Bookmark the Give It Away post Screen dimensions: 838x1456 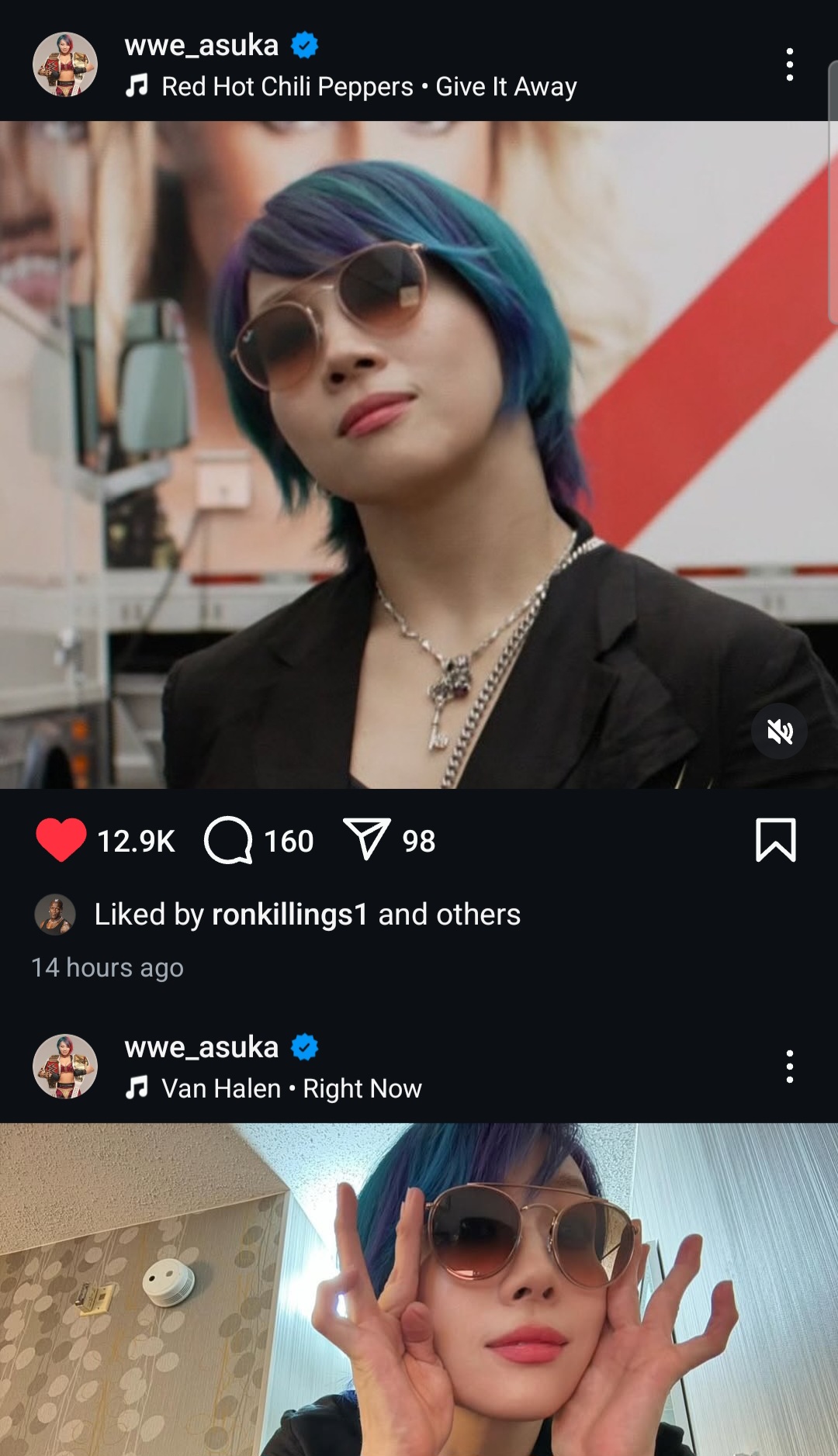point(776,840)
